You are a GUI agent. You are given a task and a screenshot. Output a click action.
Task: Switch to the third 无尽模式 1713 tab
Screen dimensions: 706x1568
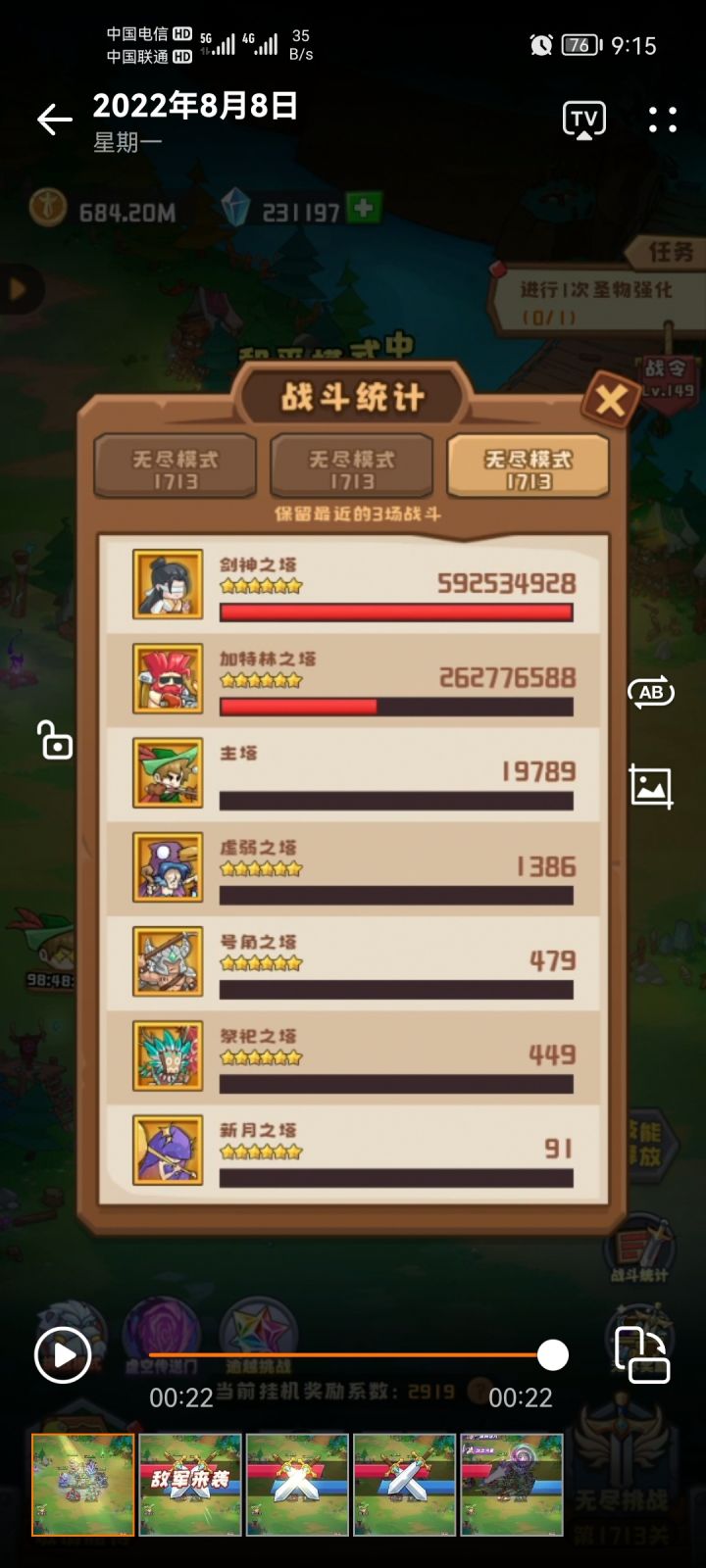(x=529, y=467)
